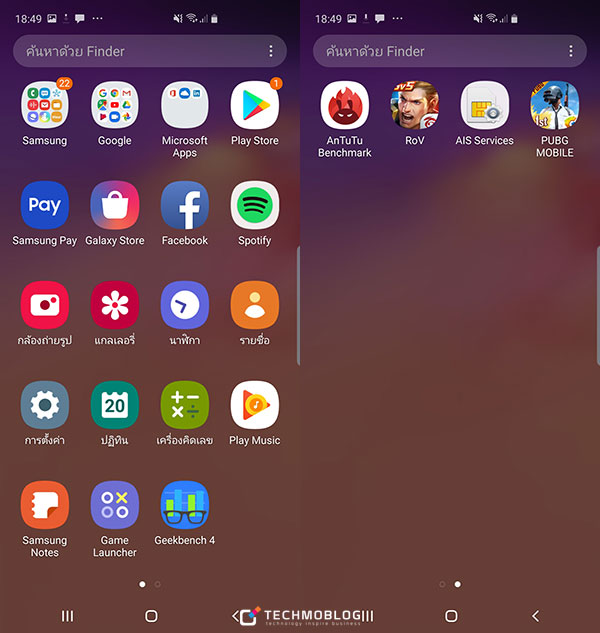Open the Microsoft Apps folder
Image resolution: width=600 pixels, height=633 pixels.
click(x=185, y=106)
